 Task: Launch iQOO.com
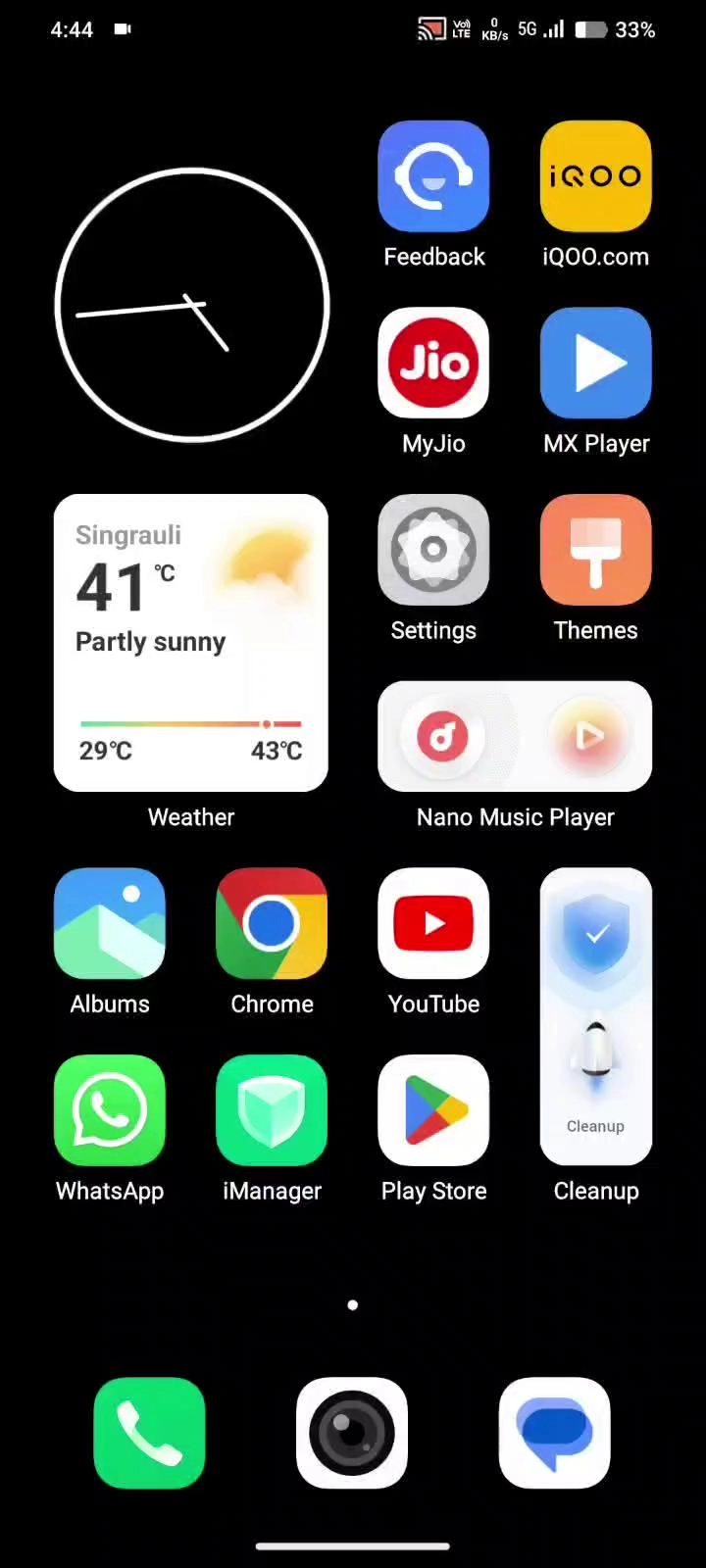pyautogui.click(x=595, y=174)
